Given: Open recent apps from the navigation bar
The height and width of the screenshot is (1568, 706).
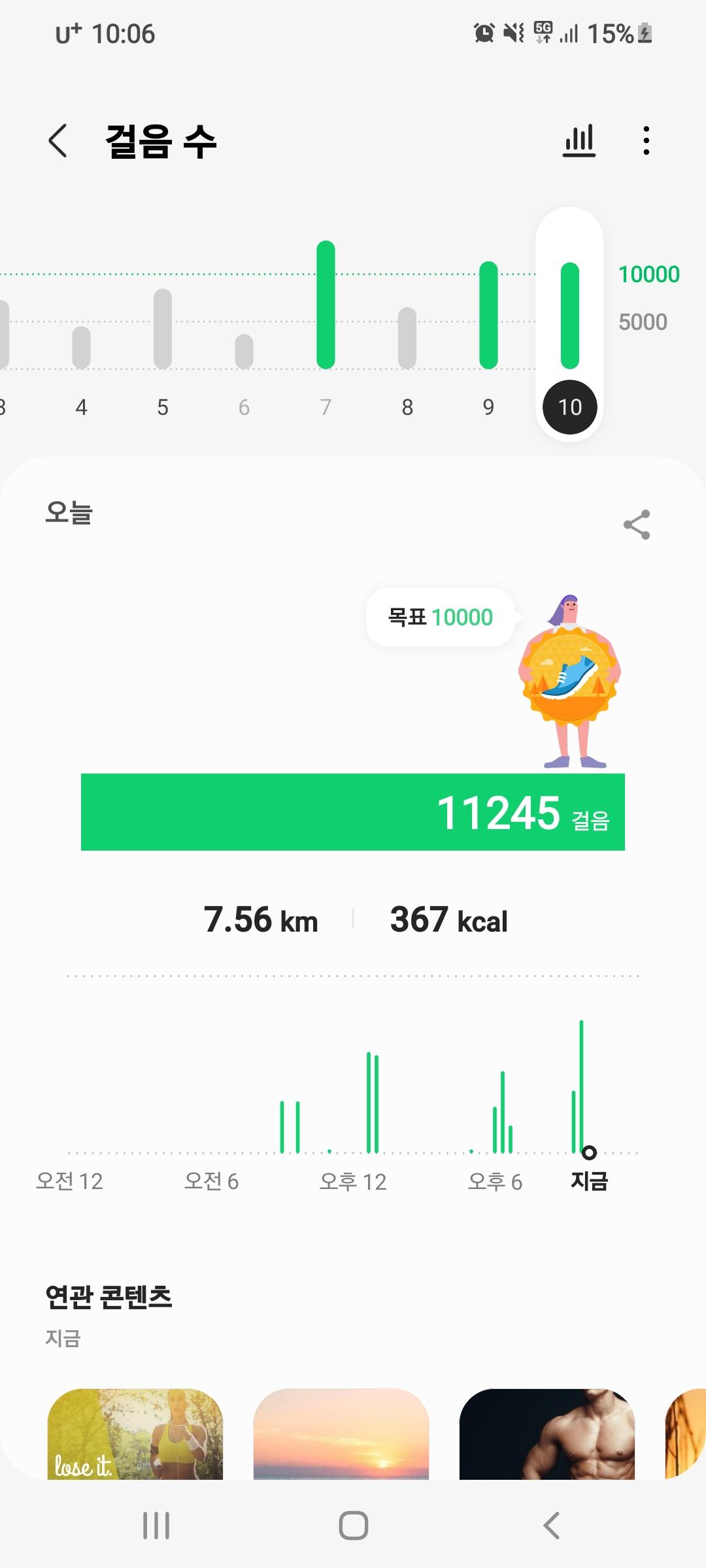Looking at the screenshot, I should pyautogui.click(x=156, y=1526).
